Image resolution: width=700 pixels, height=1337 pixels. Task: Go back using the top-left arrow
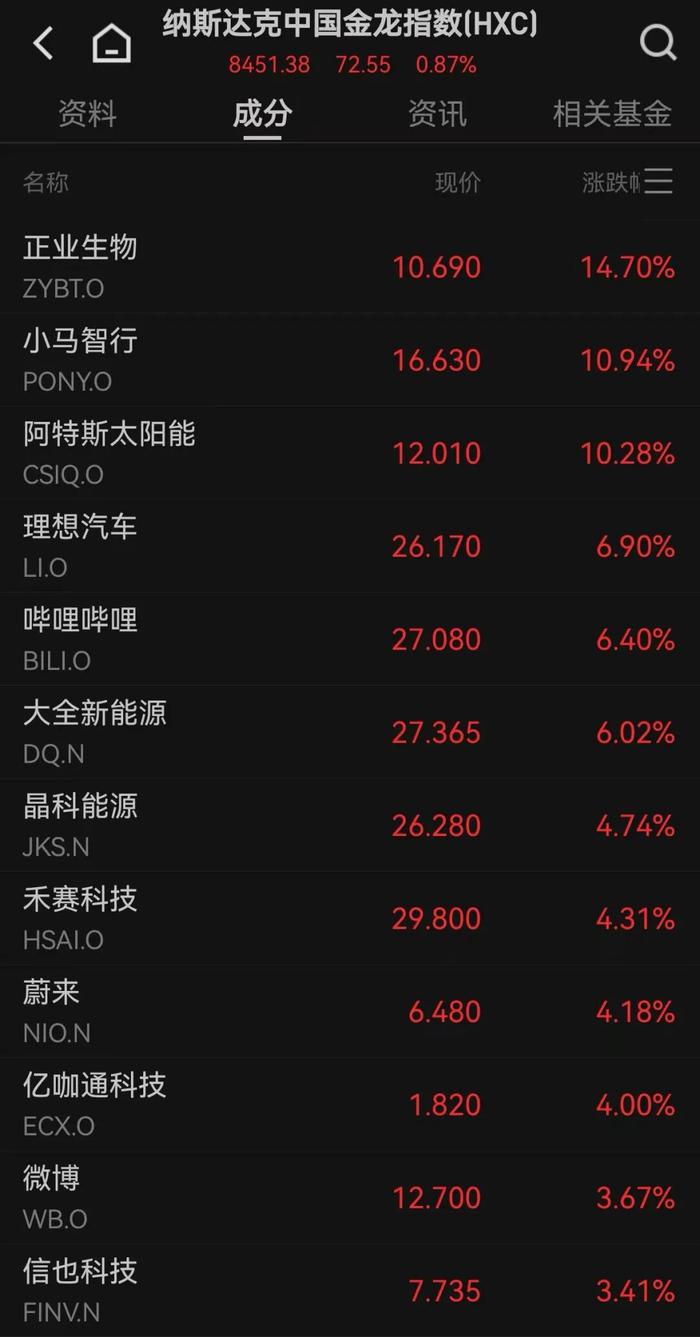click(43, 43)
